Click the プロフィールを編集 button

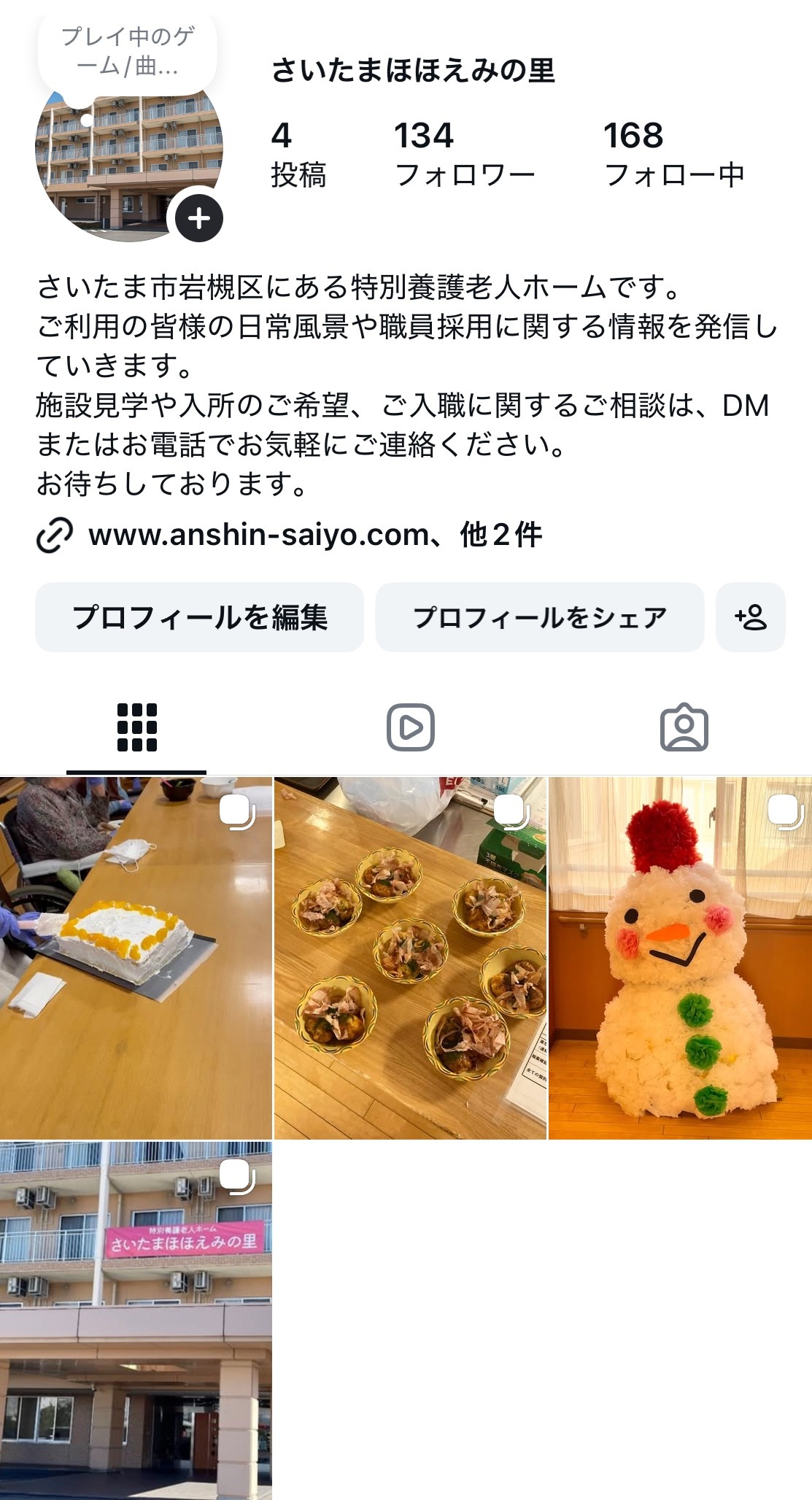point(201,616)
